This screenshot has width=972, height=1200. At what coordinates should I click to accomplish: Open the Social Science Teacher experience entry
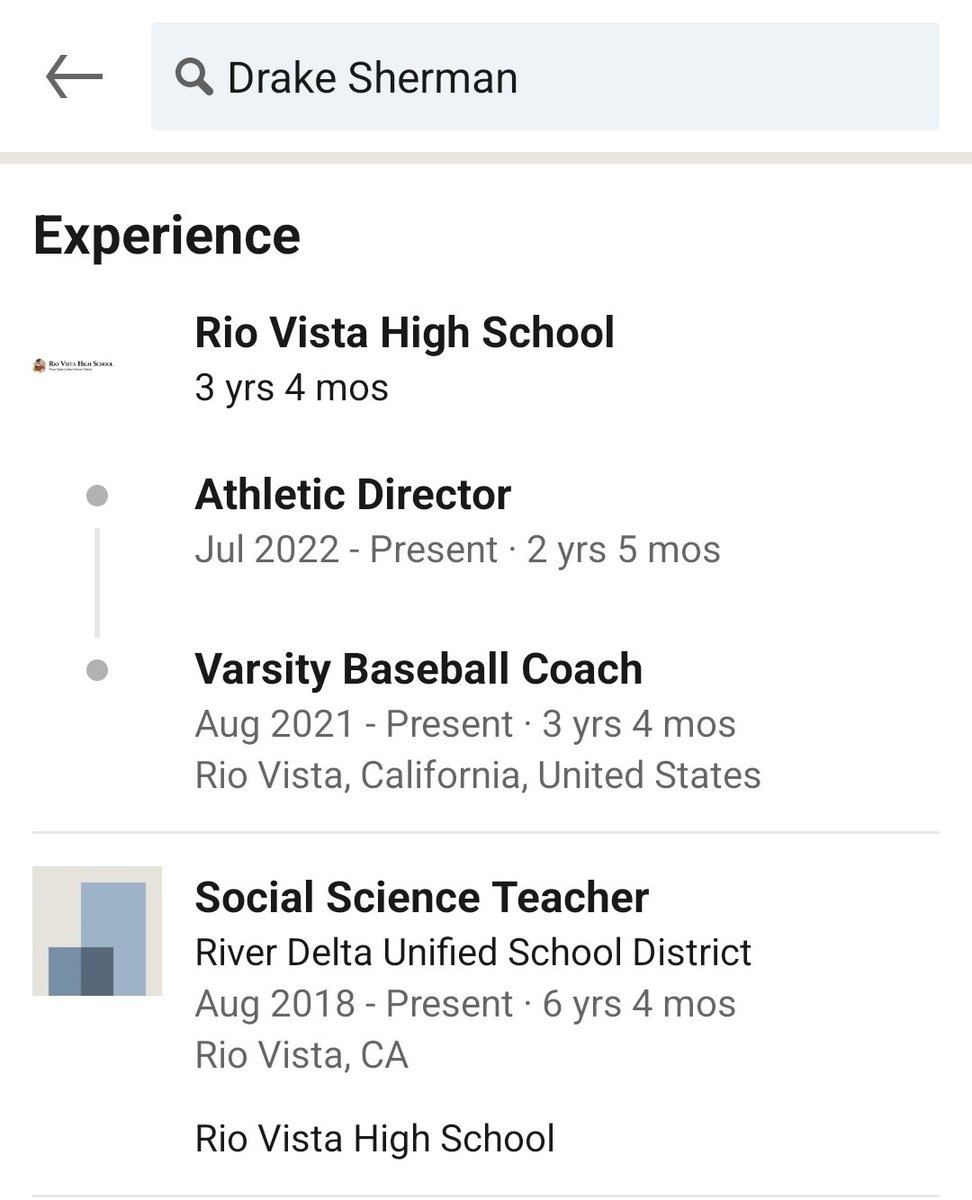tap(421, 897)
